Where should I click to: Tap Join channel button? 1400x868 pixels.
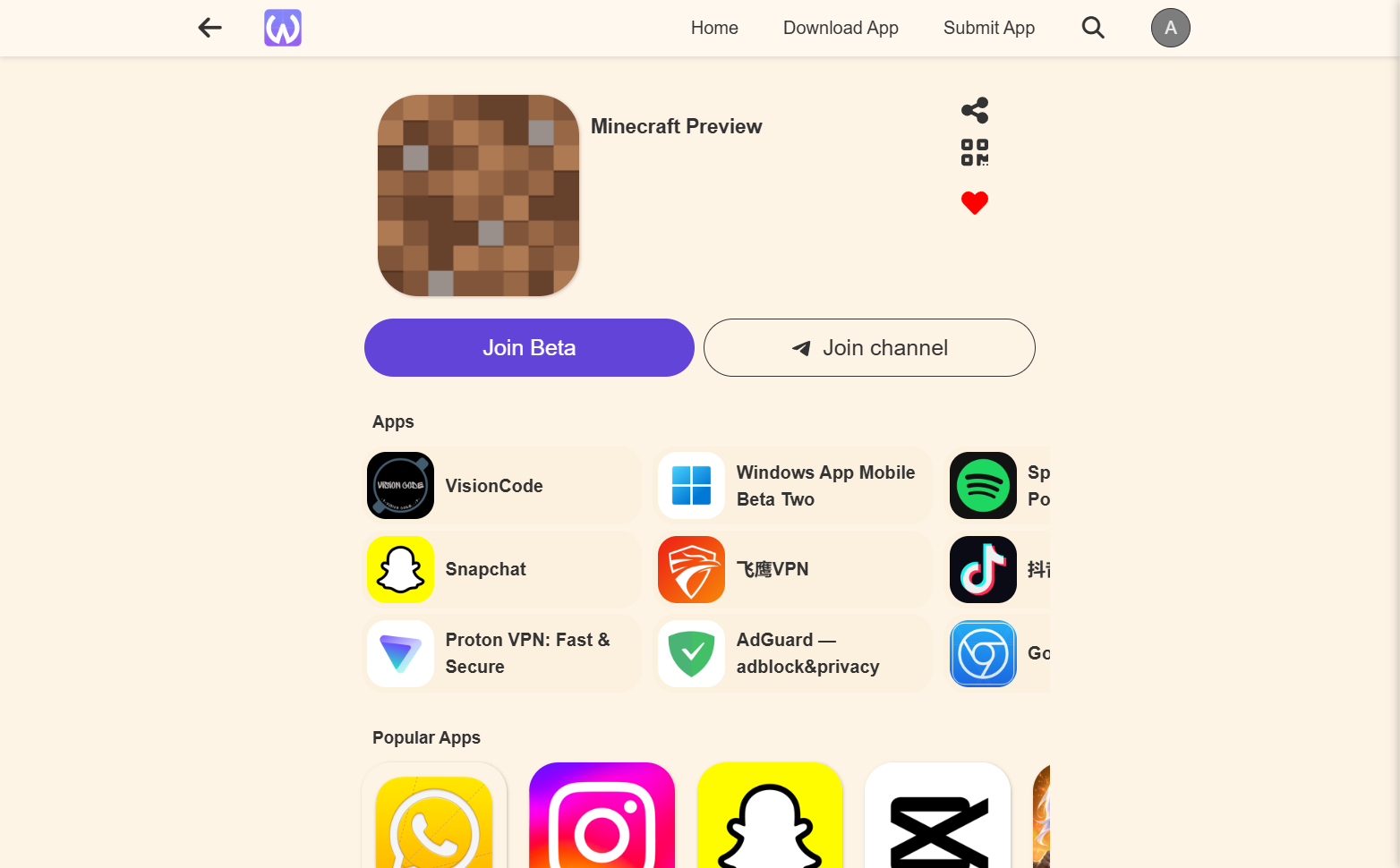coord(868,347)
